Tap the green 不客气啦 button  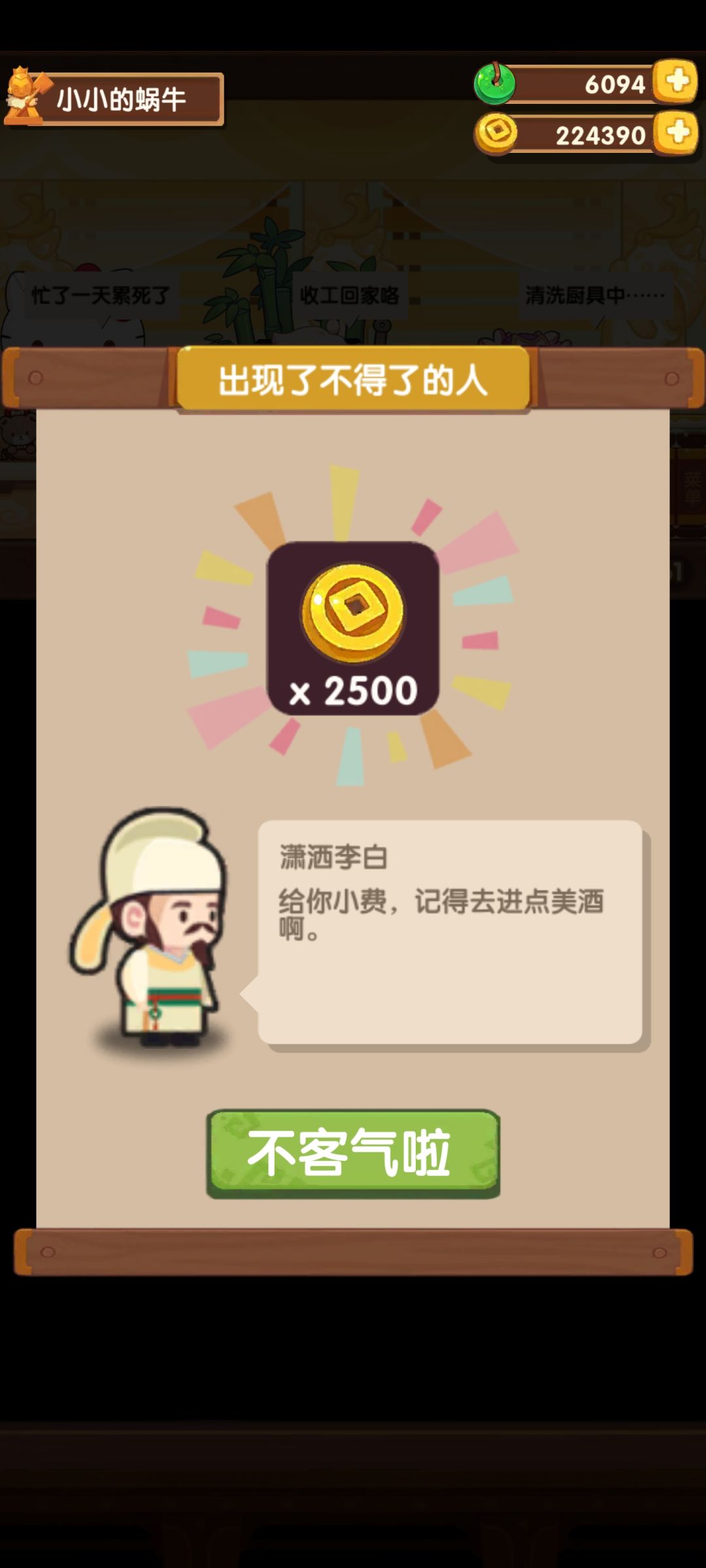coord(353,1153)
